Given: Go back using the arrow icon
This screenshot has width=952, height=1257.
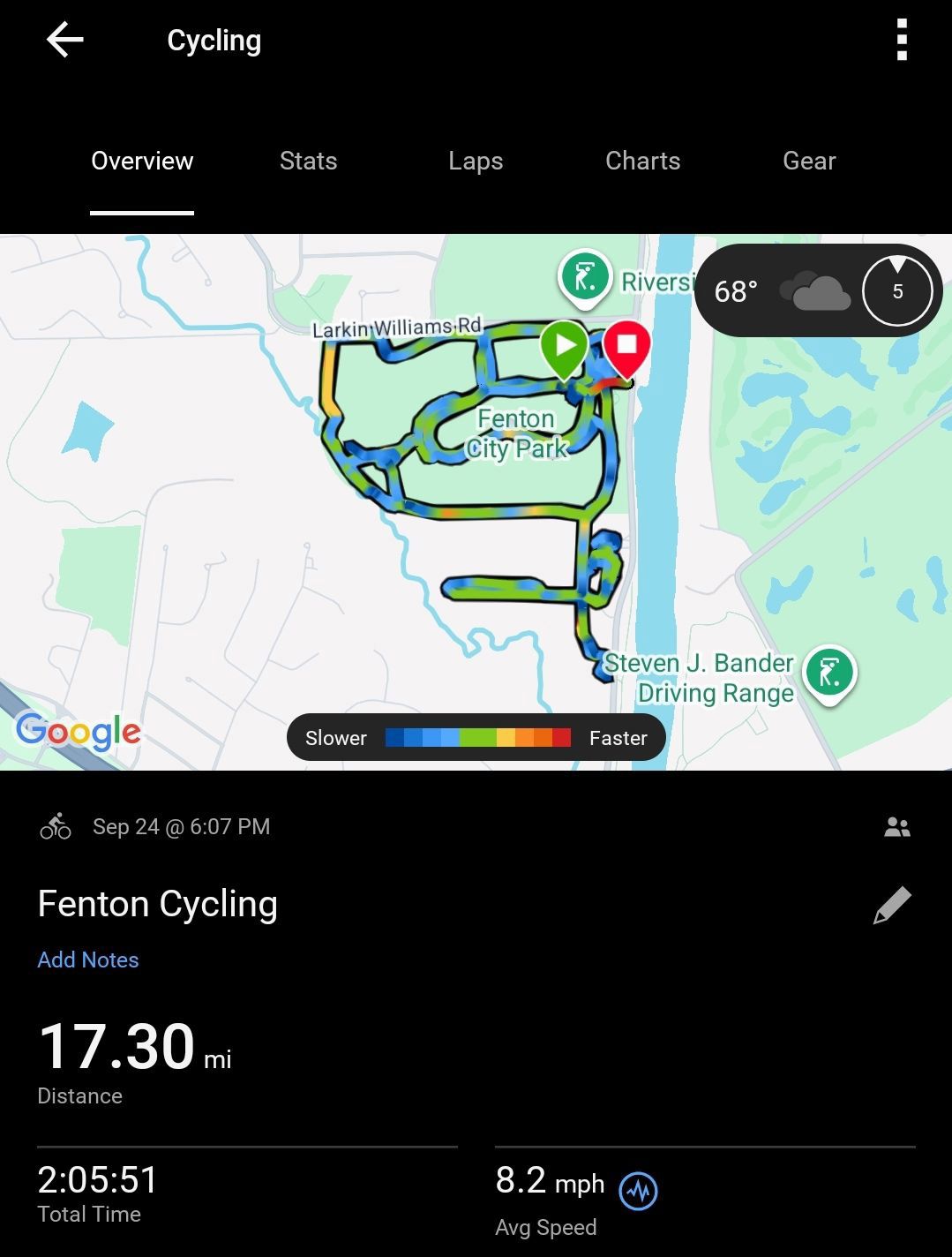Looking at the screenshot, I should [64, 40].
